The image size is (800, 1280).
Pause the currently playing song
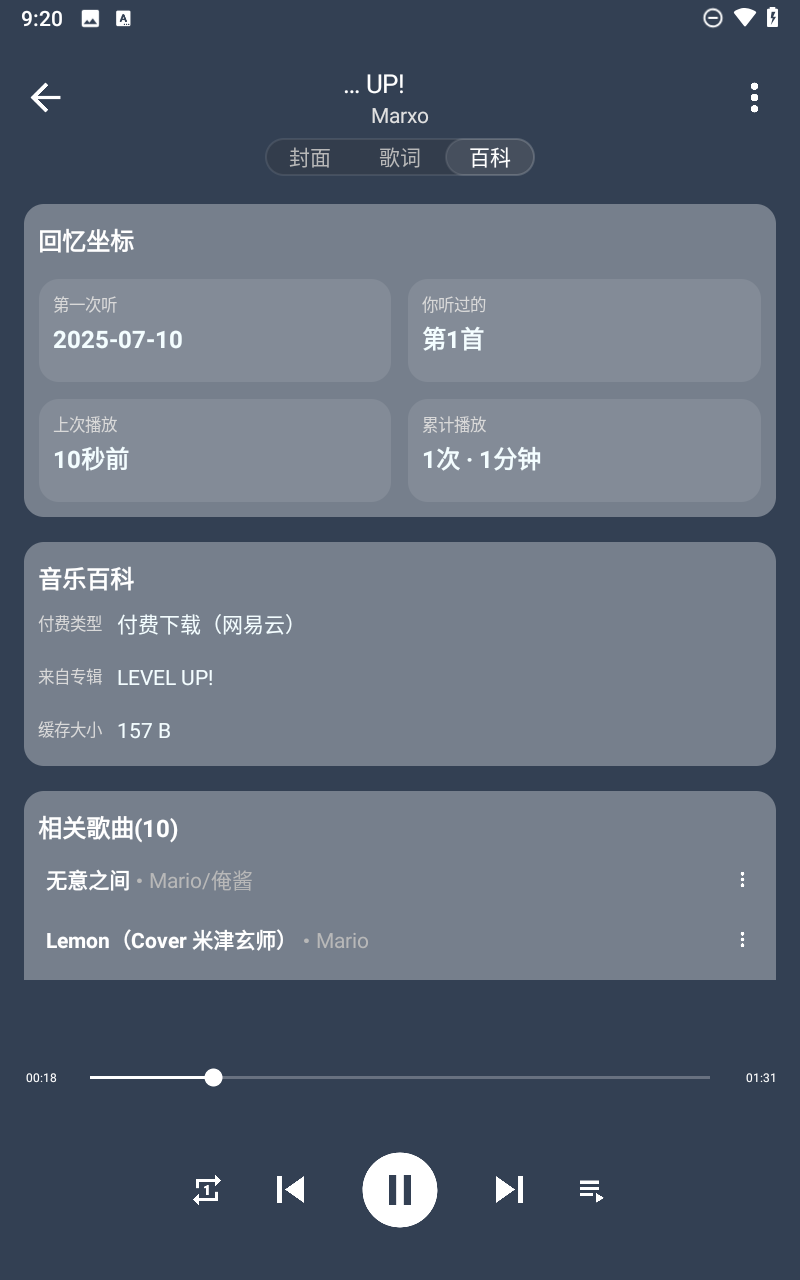coord(400,1190)
